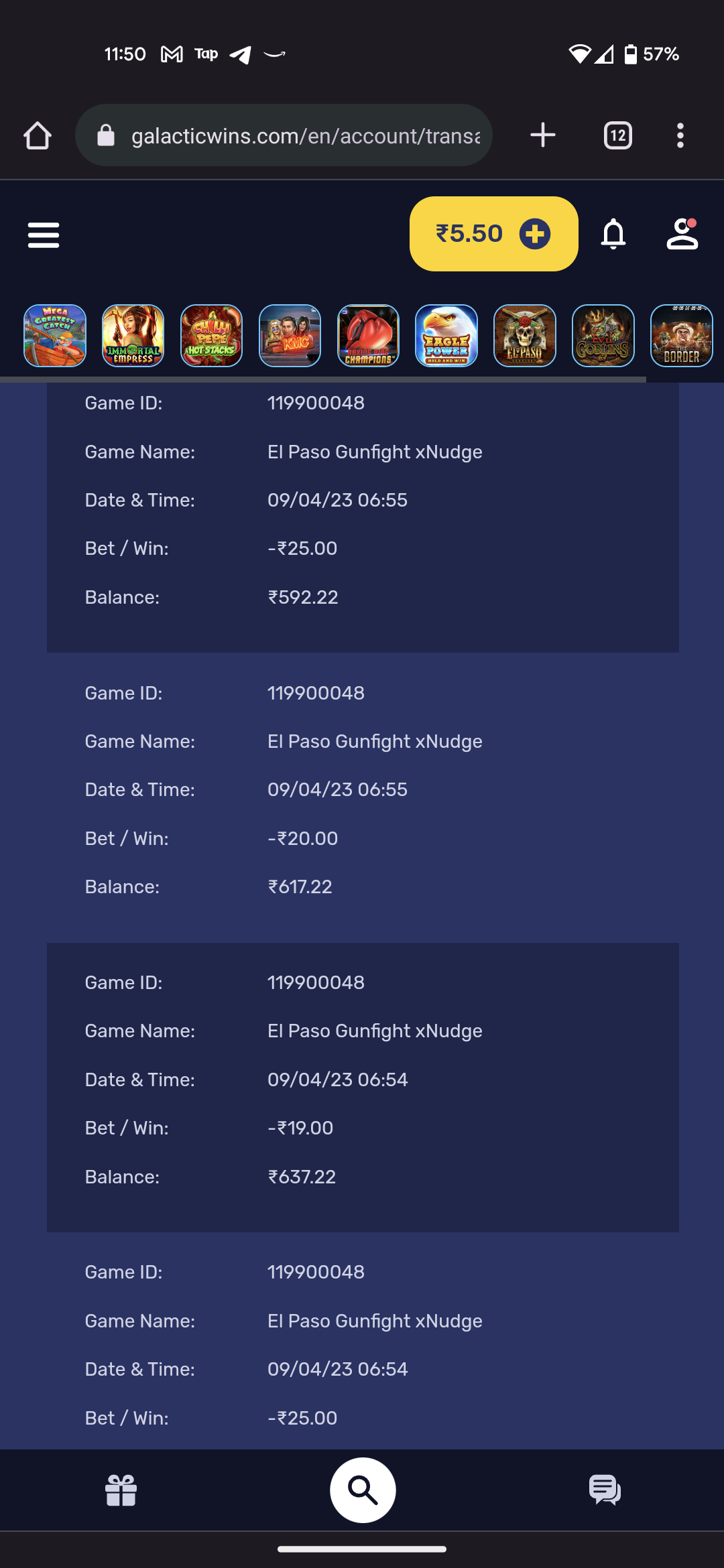Tap the round search button
This screenshot has height=1568, width=724.
[363, 1490]
